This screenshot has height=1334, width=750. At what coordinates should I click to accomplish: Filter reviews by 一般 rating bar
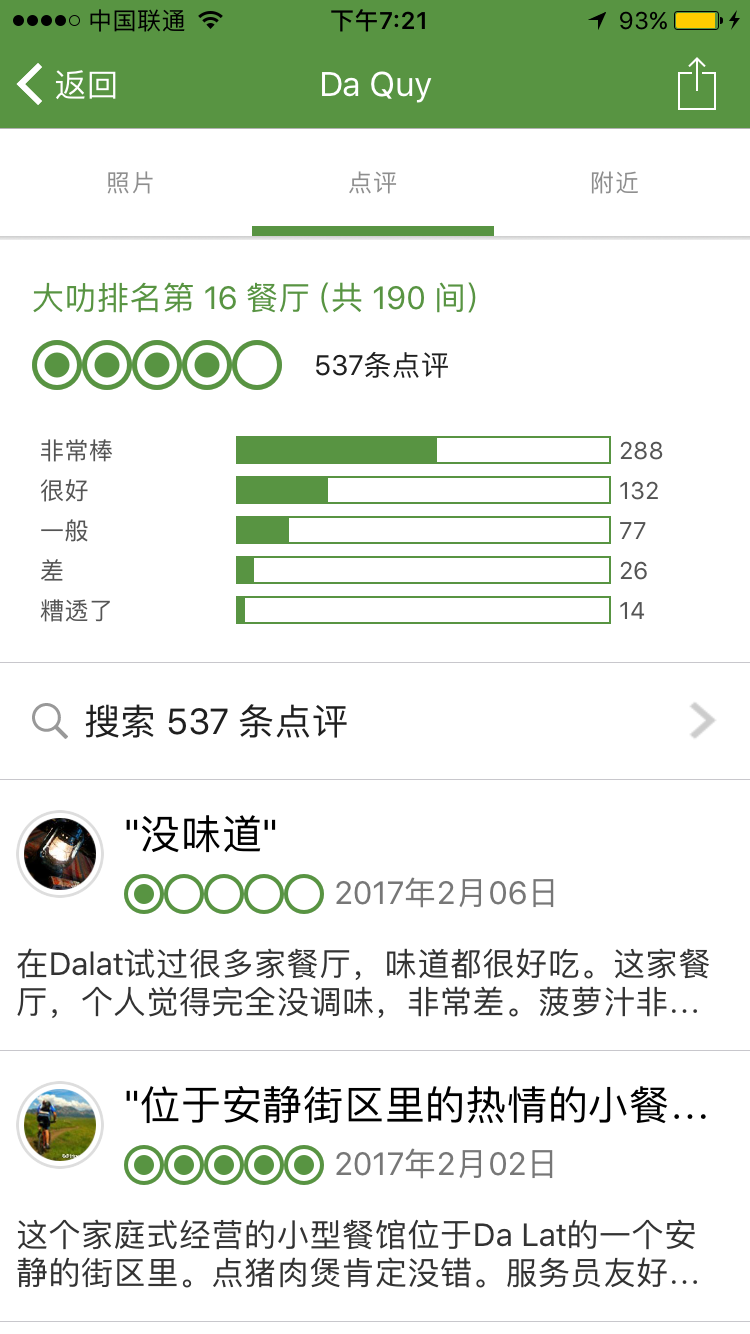point(422,531)
